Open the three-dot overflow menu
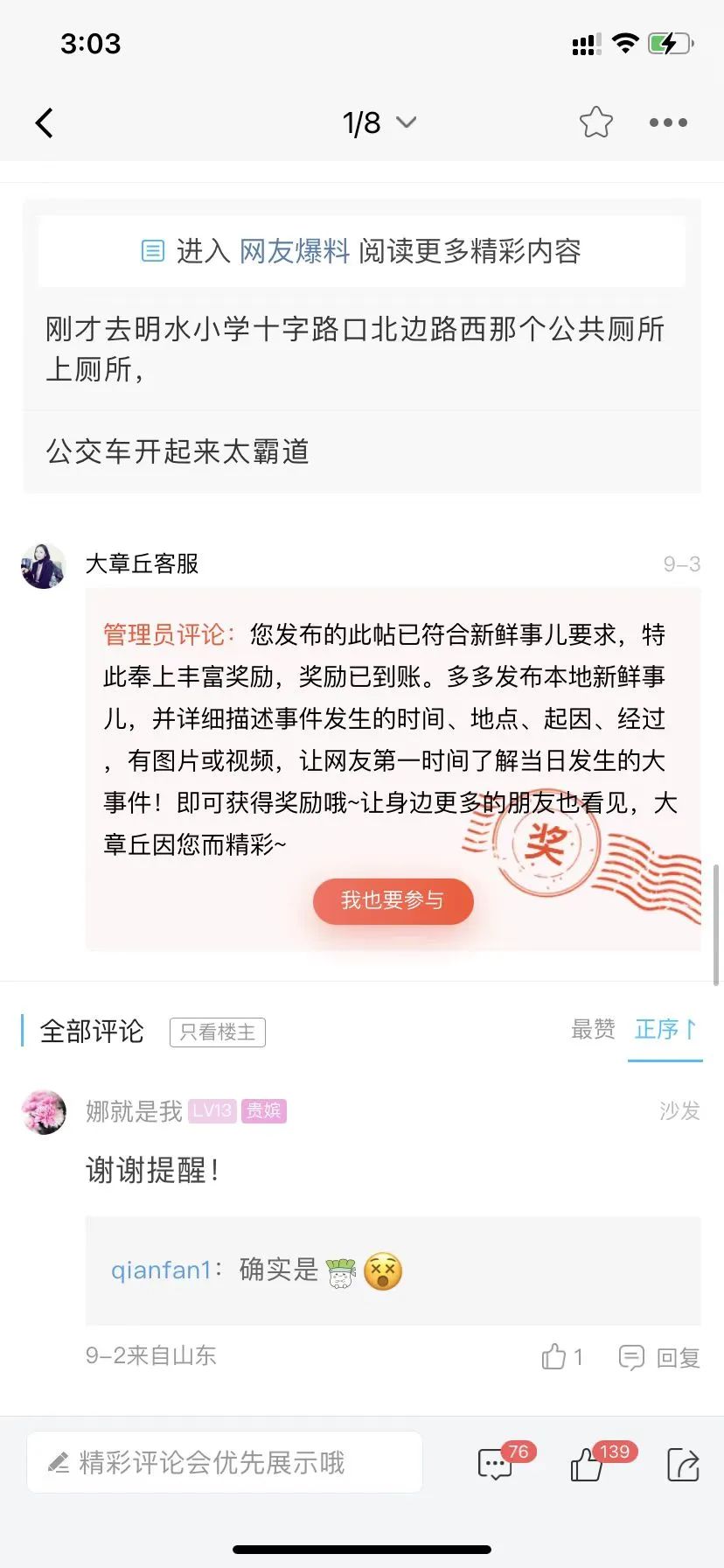The width and height of the screenshot is (724, 1568). 668,122
